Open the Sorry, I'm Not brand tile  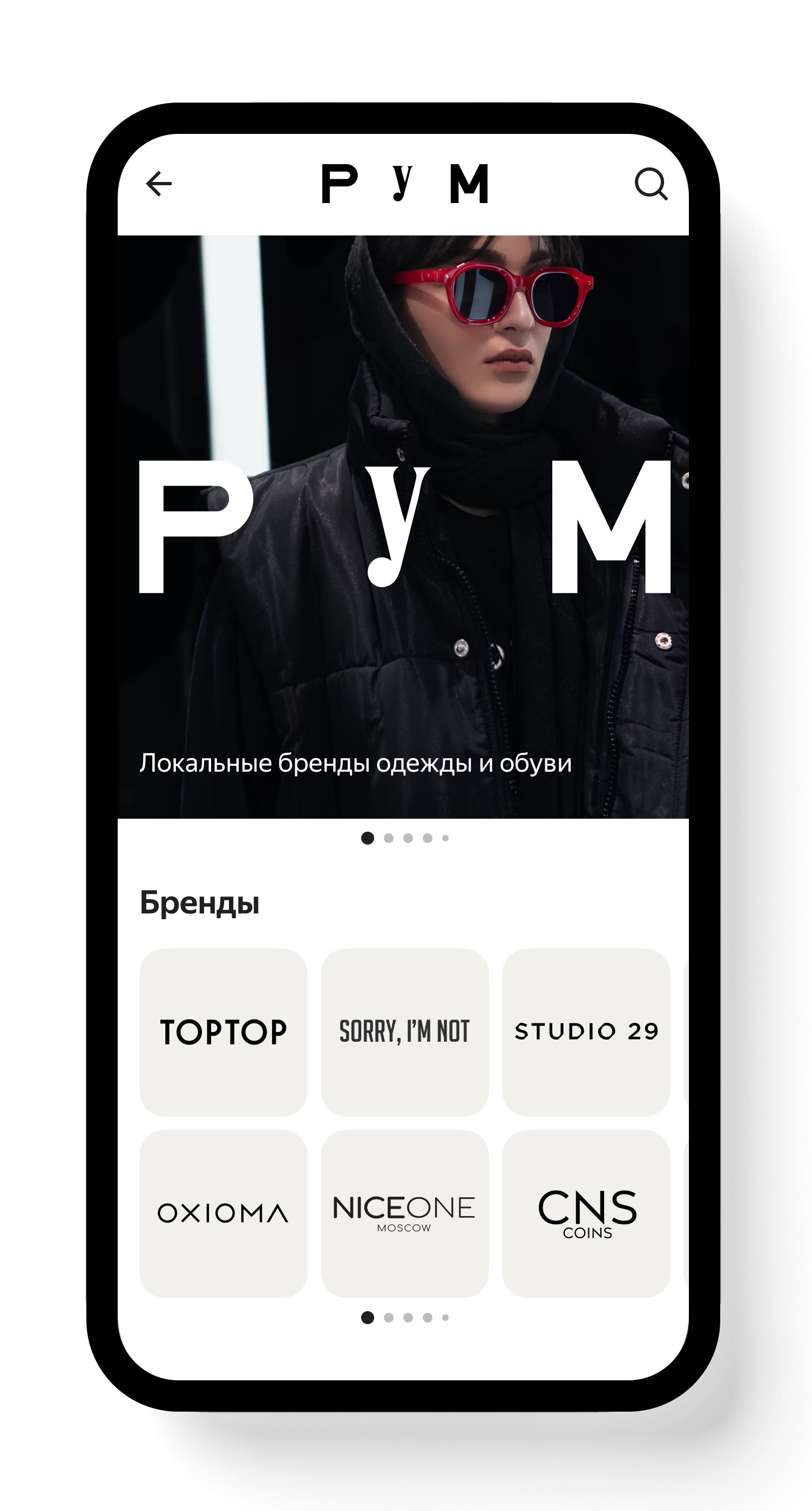coord(404,1032)
